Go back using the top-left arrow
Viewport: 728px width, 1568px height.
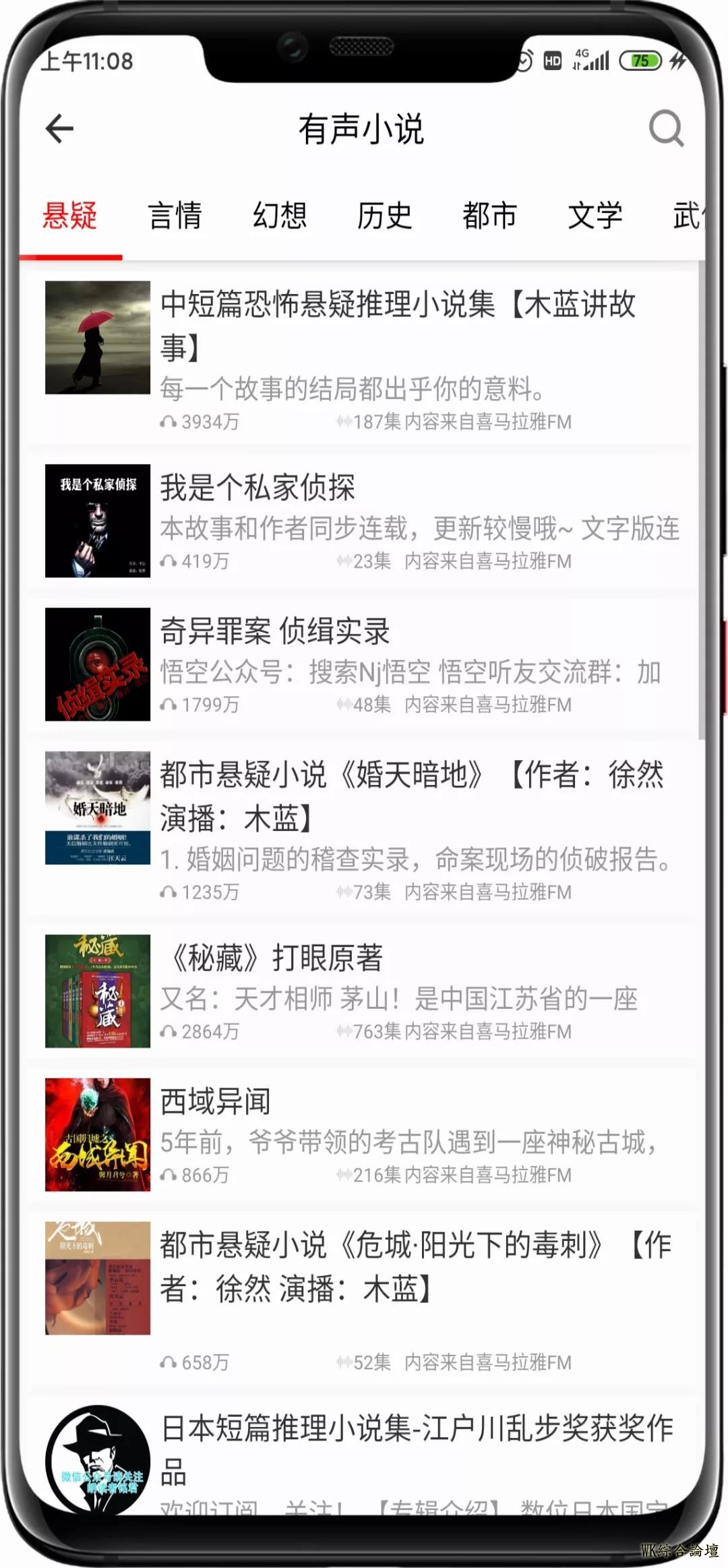[59, 128]
